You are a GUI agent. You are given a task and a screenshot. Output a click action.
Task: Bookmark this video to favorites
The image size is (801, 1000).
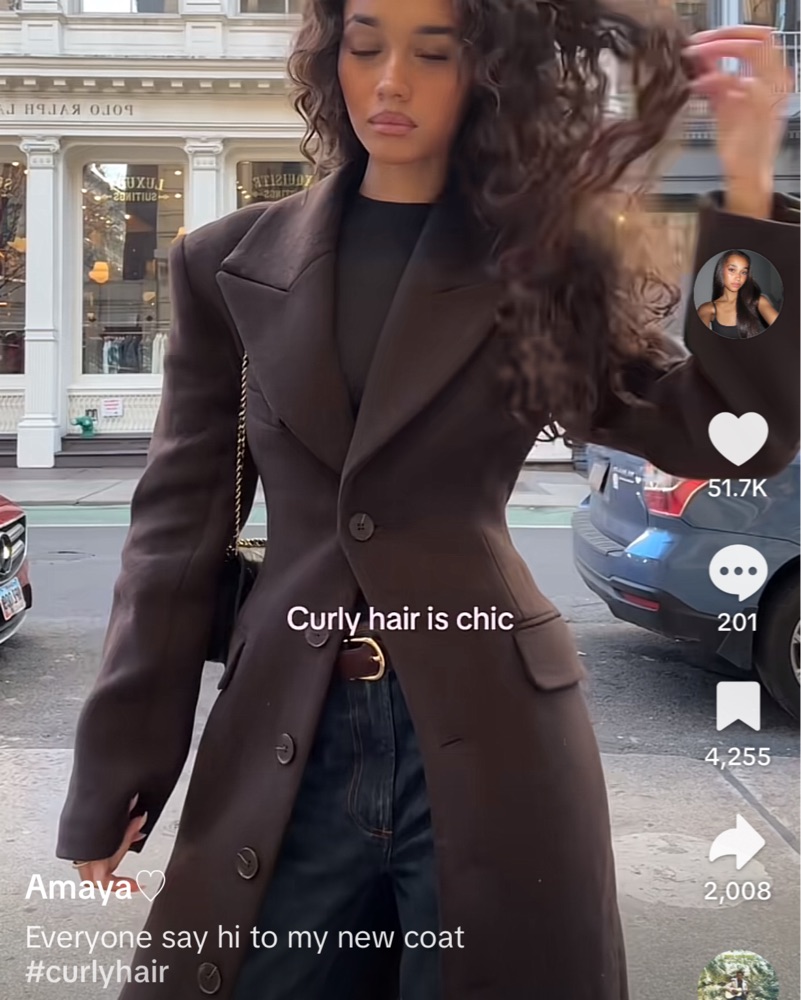click(738, 706)
